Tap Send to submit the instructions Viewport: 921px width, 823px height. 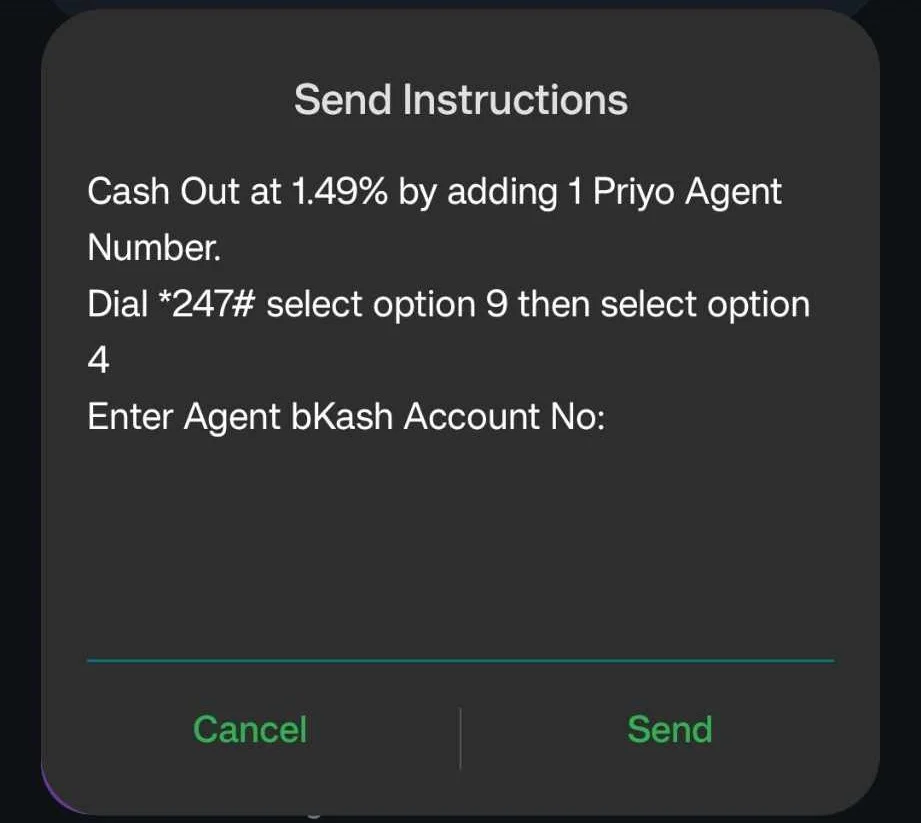click(669, 730)
